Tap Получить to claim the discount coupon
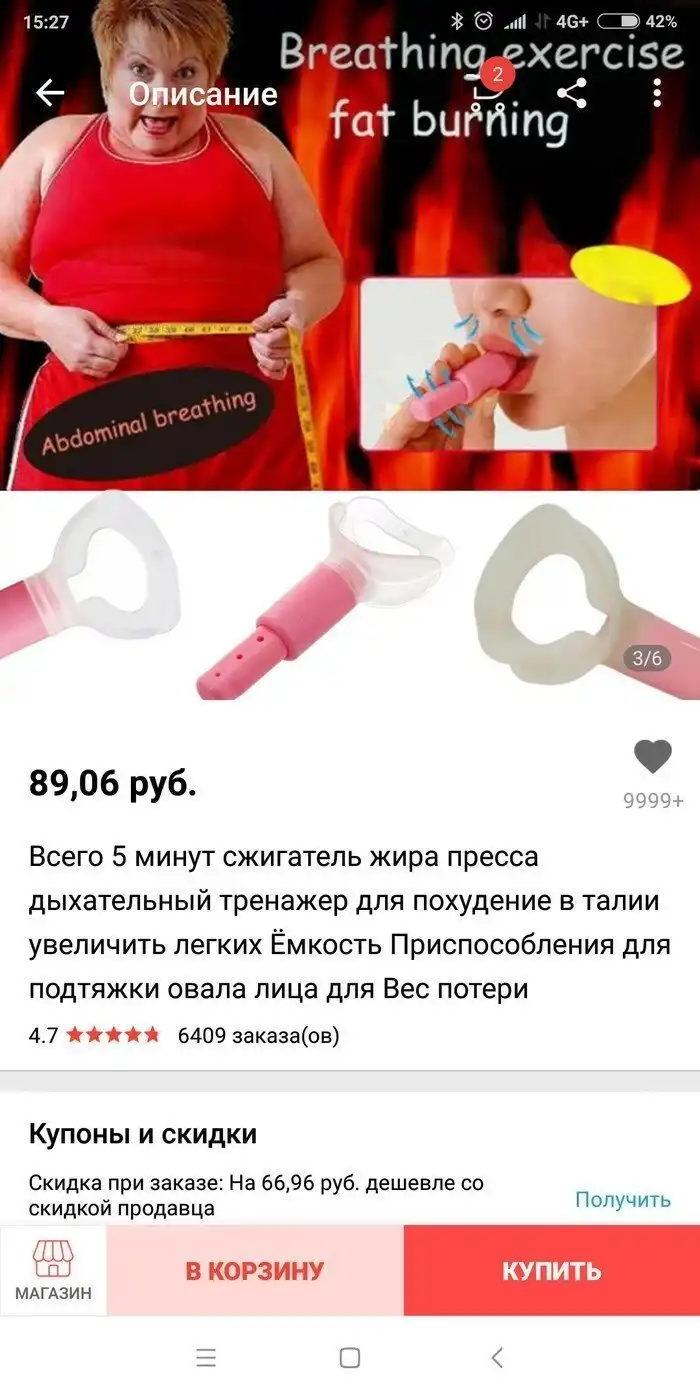This screenshot has height=1400, width=700. coord(622,1198)
